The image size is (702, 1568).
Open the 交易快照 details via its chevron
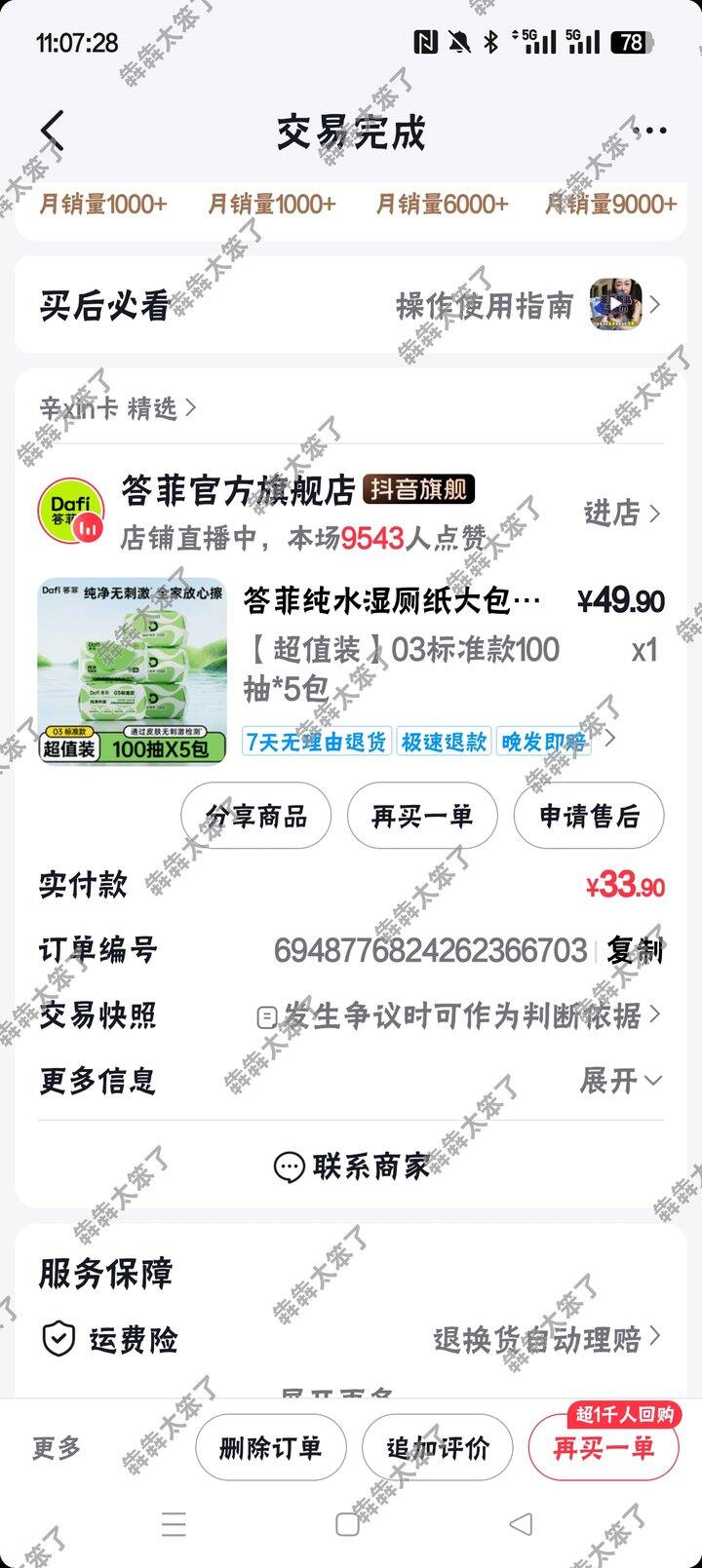(x=656, y=1015)
